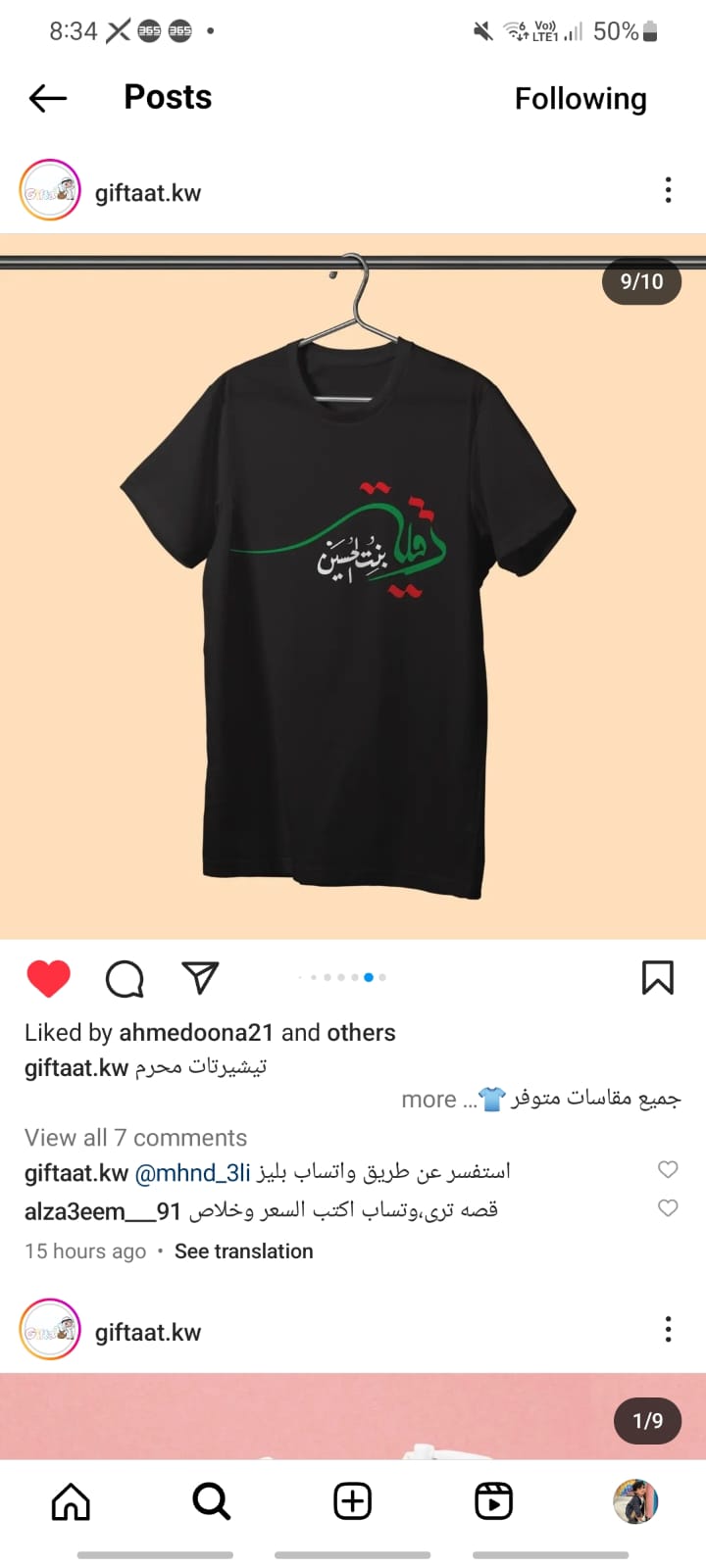Go back using the top arrow

click(x=47, y=98)
